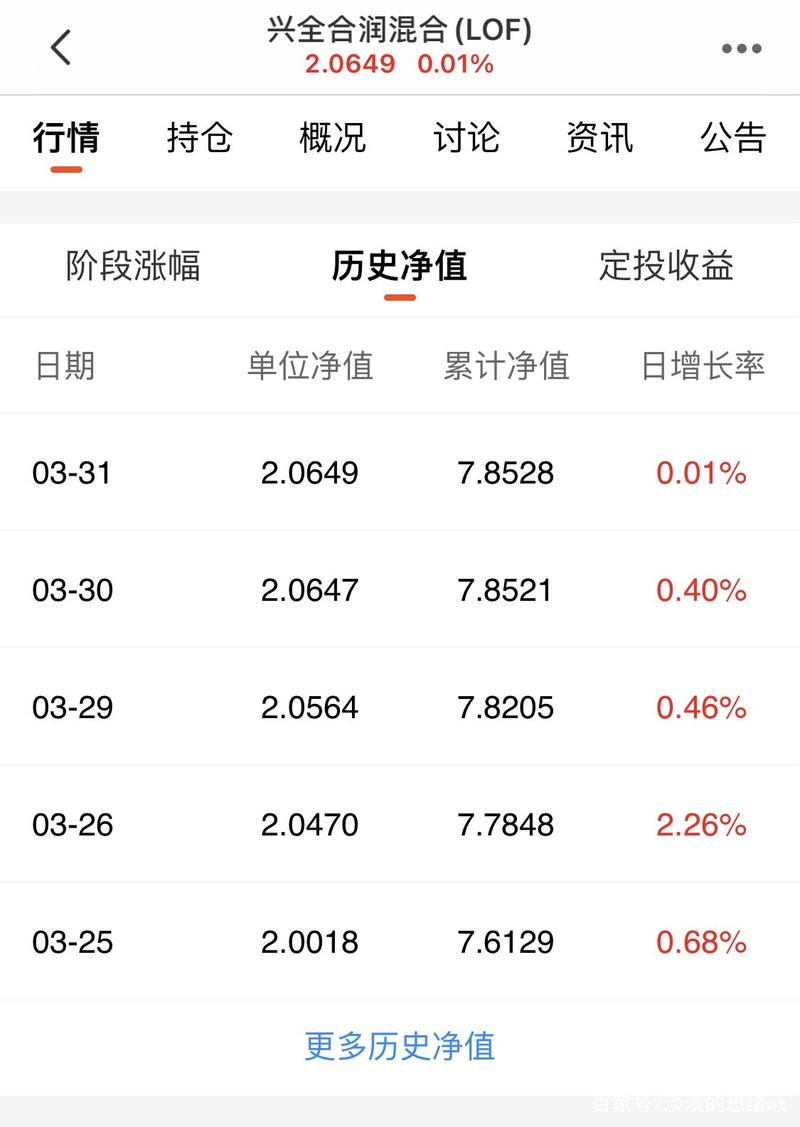
Task: Click the 2.26% growth rate for 03-26
Action: coord(701,825)
